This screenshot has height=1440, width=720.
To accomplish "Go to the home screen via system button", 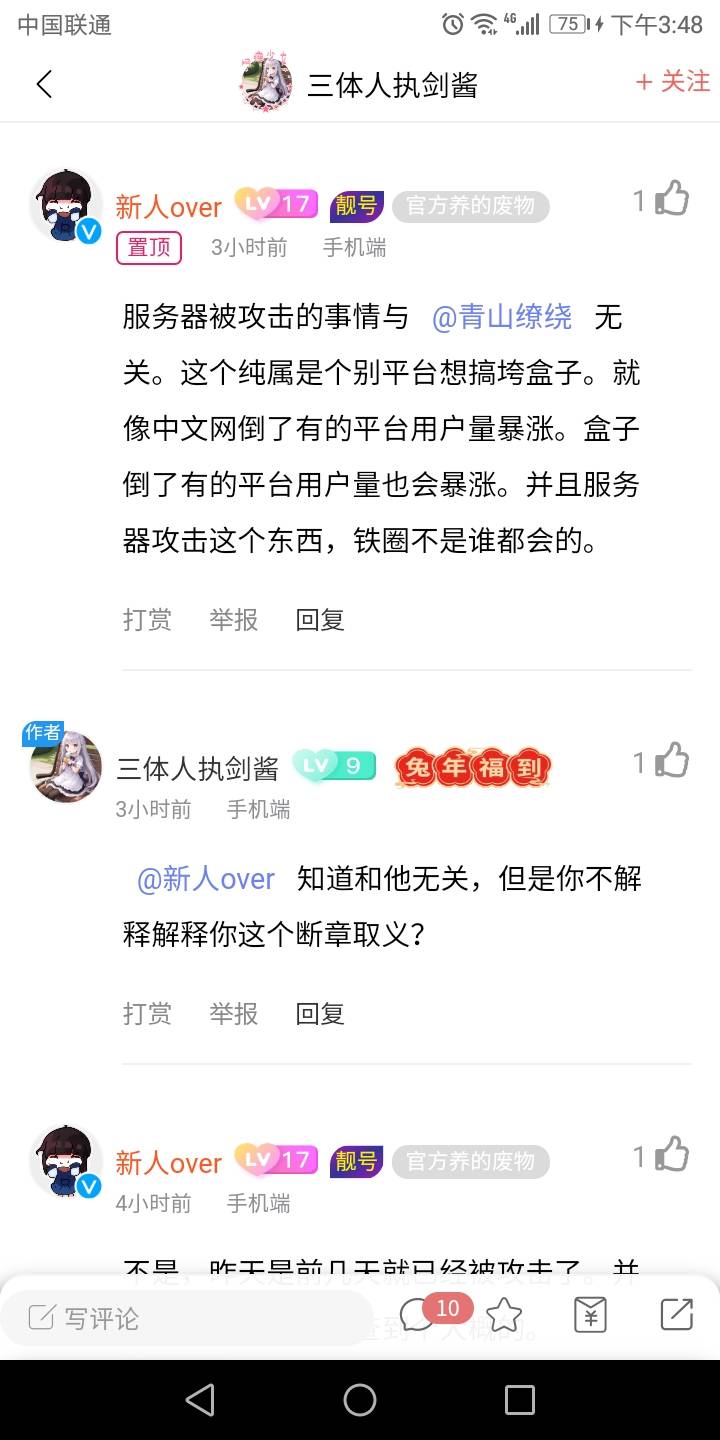I will [x=360, y=1400].
